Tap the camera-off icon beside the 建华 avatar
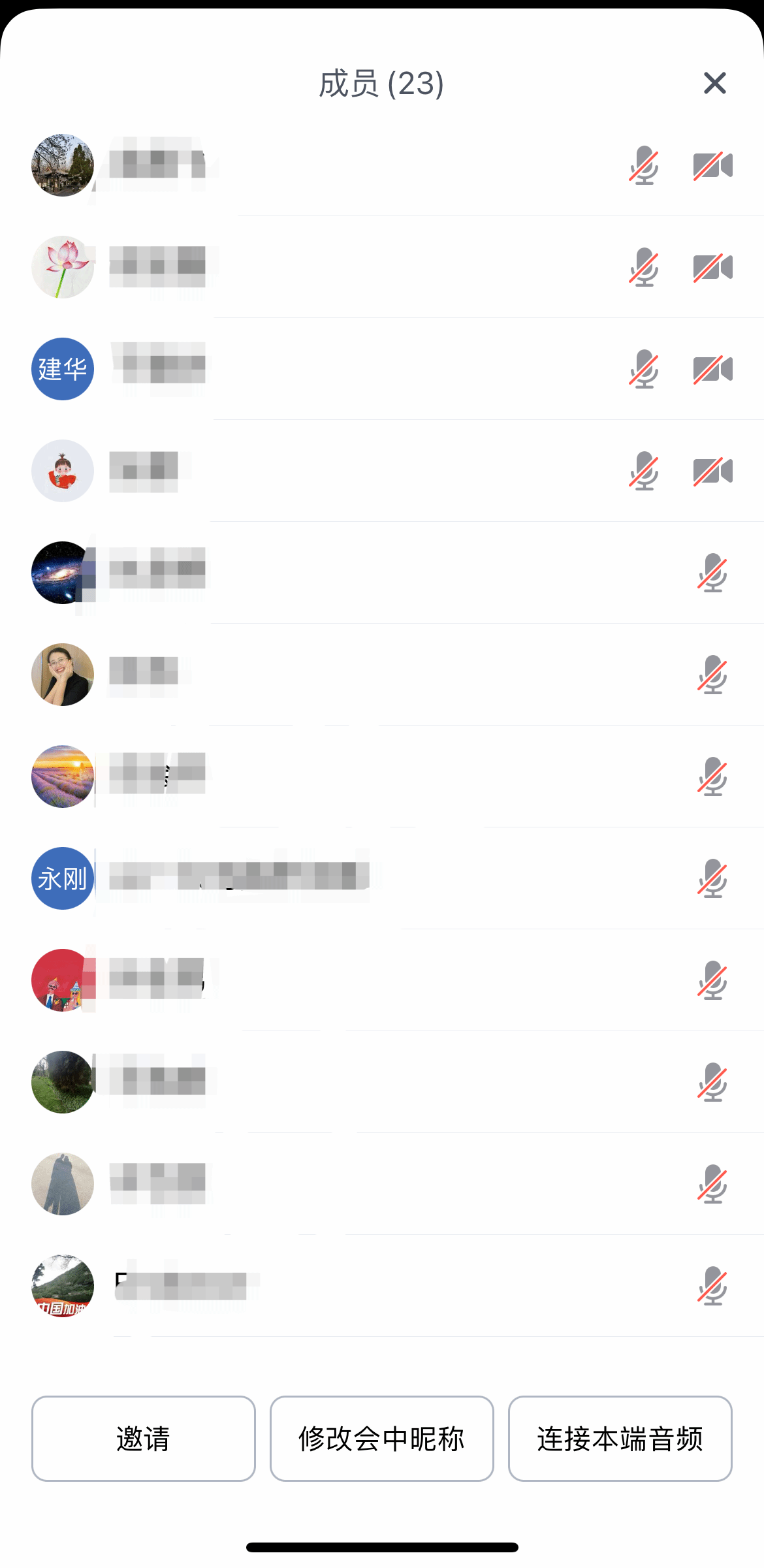The width and height of the screenshot is (764, 1568). [712, 369]
